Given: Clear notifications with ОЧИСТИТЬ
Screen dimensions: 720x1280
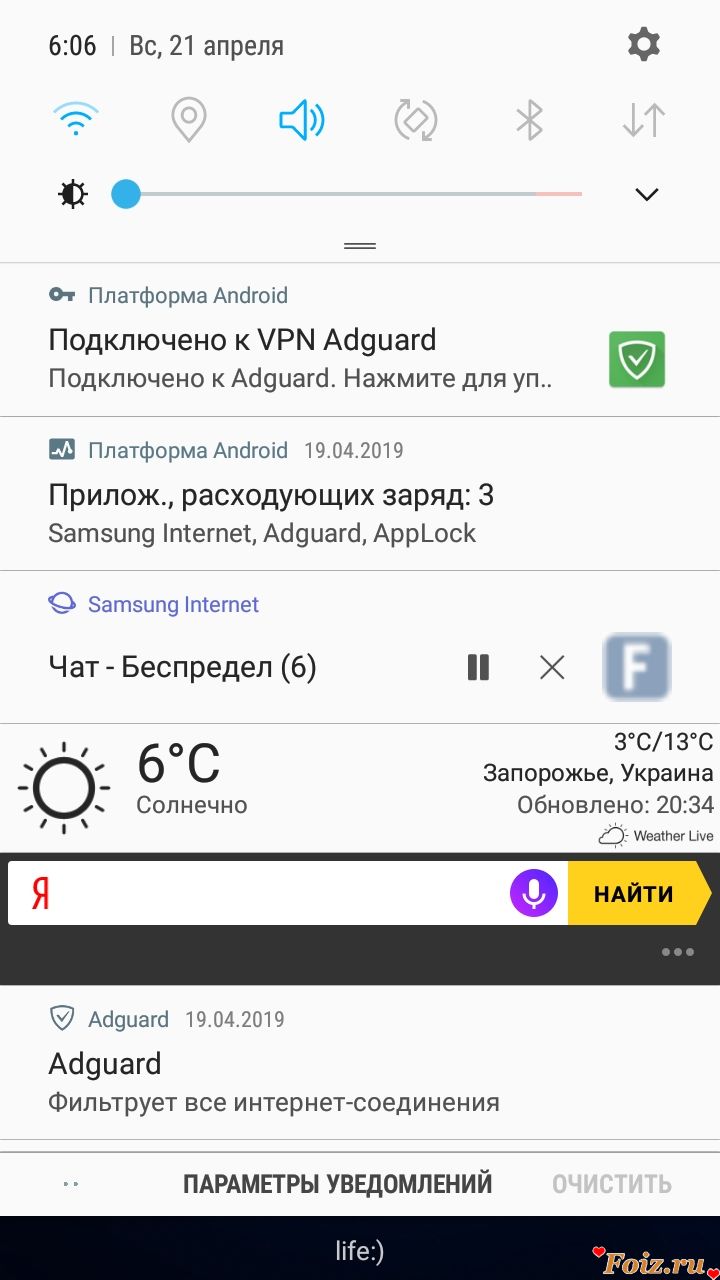Looking at the screenshot, I should click(x=611, y=1184).
